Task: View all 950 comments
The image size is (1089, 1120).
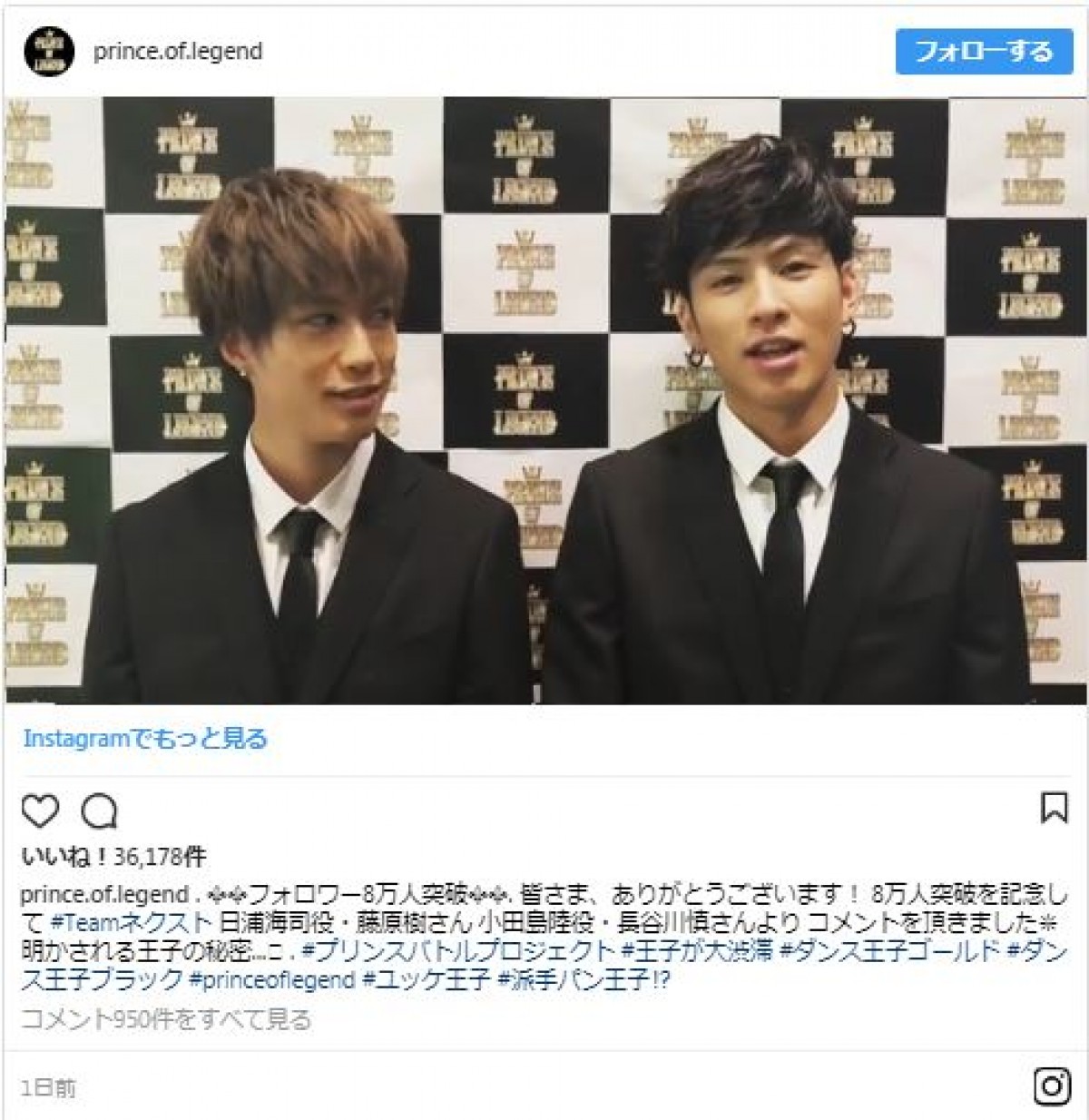Action: [x=166, y=1019]
